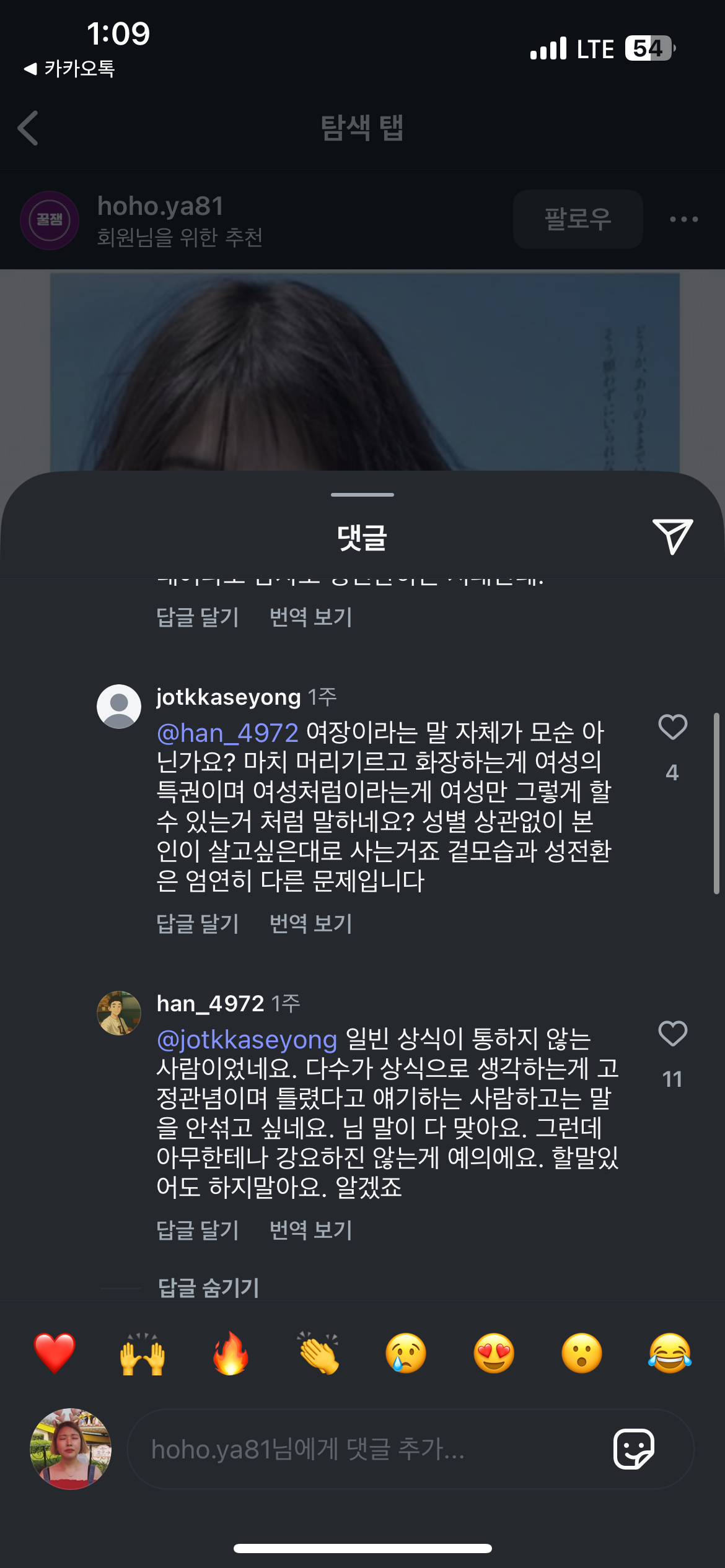Return to 카카오톡 from the status bar

tap(69, 69)
